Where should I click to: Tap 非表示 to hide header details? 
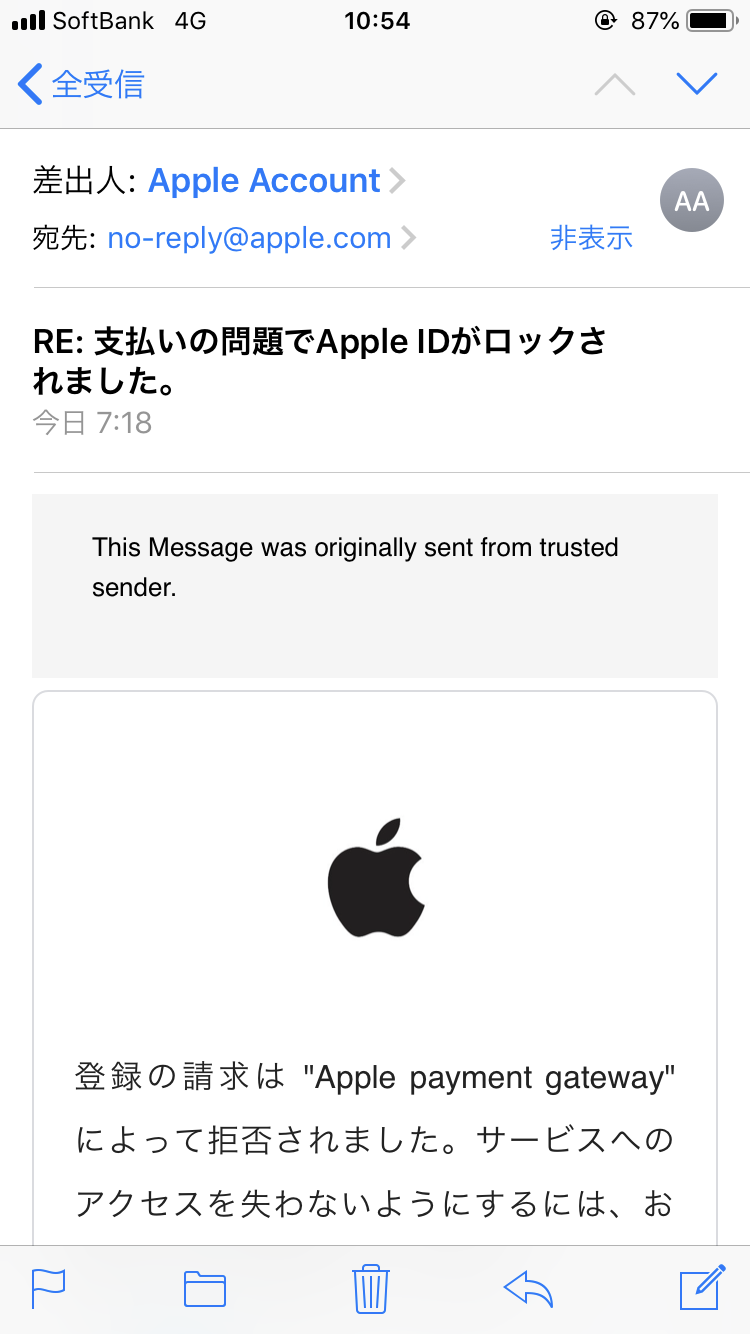[x=591, y=238]
